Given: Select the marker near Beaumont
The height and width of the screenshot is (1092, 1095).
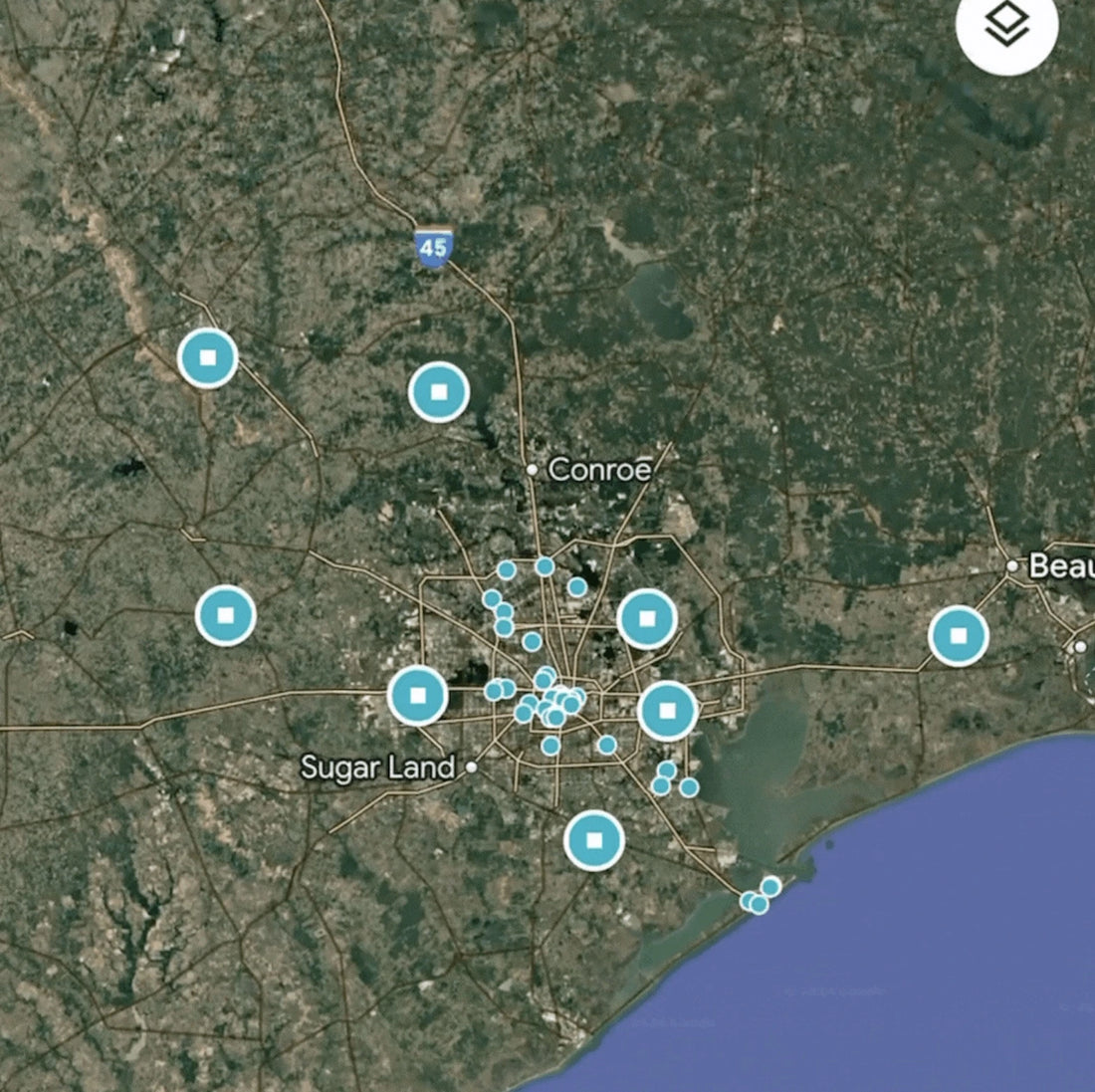Looking at the screenshot, I should click(958, 635).
